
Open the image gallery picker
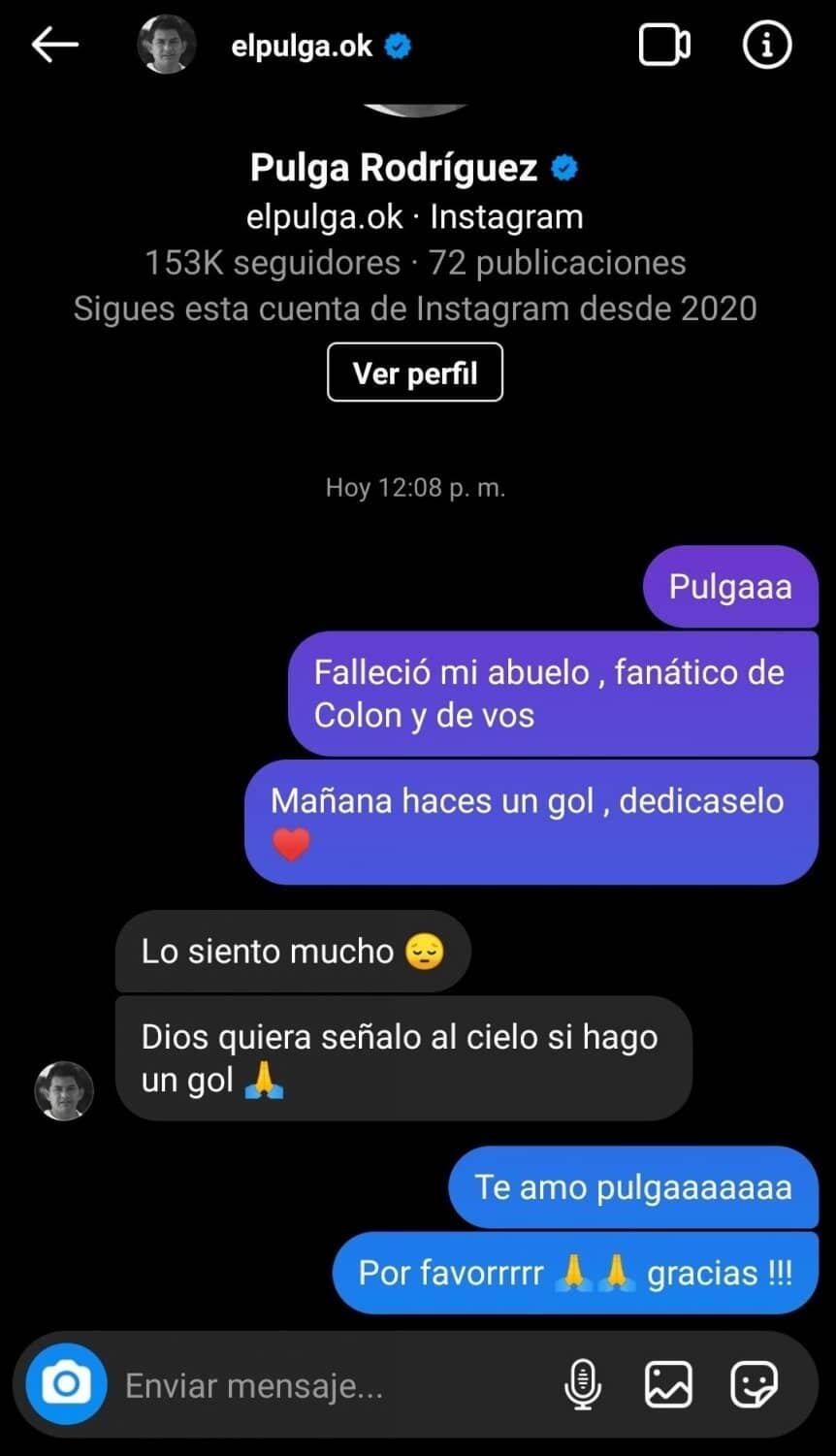pyautogui.click(x=667, y=1384)
